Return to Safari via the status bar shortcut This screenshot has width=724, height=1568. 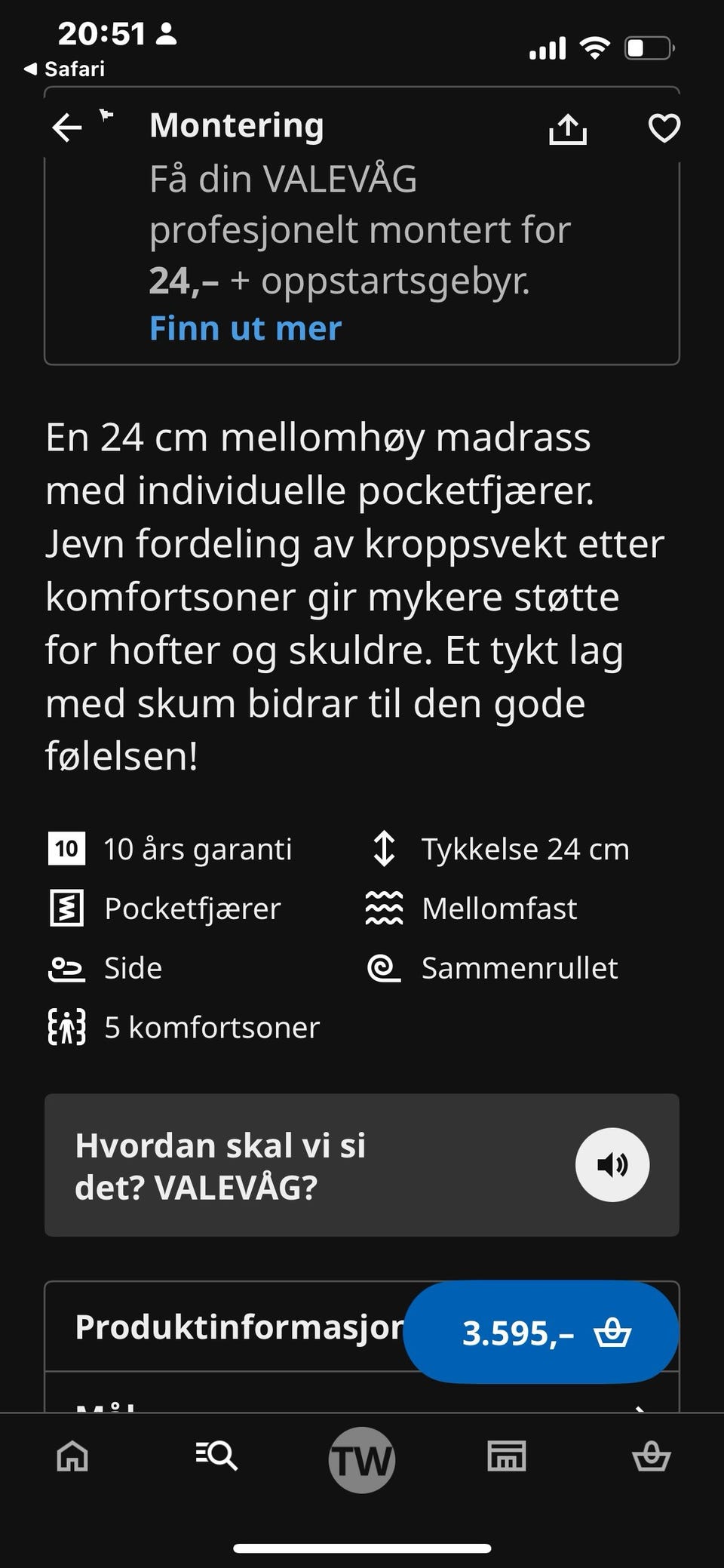pyautogui.click(x=64, y=68)
